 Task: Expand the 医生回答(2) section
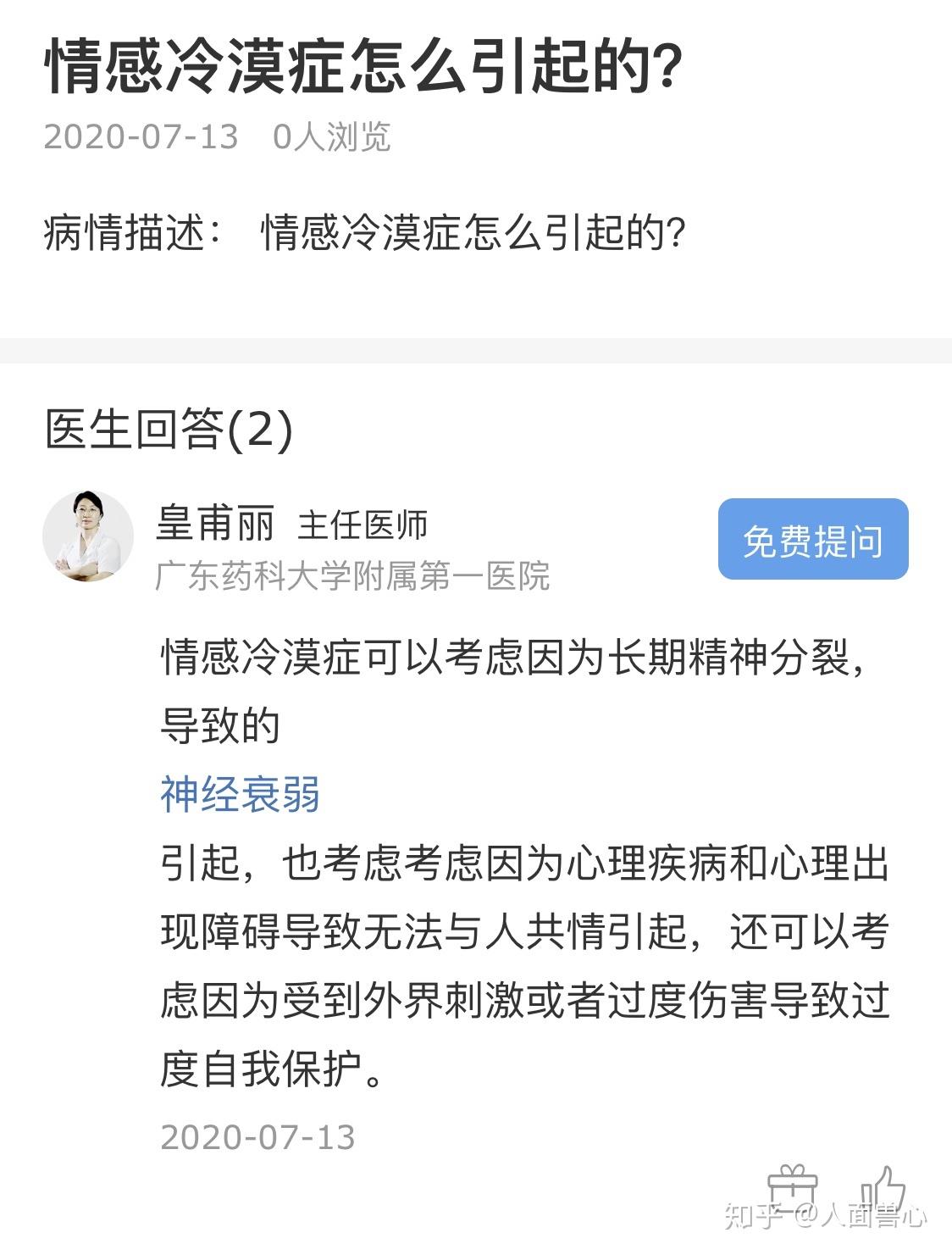pyautogui.click(x=166, y=428)
